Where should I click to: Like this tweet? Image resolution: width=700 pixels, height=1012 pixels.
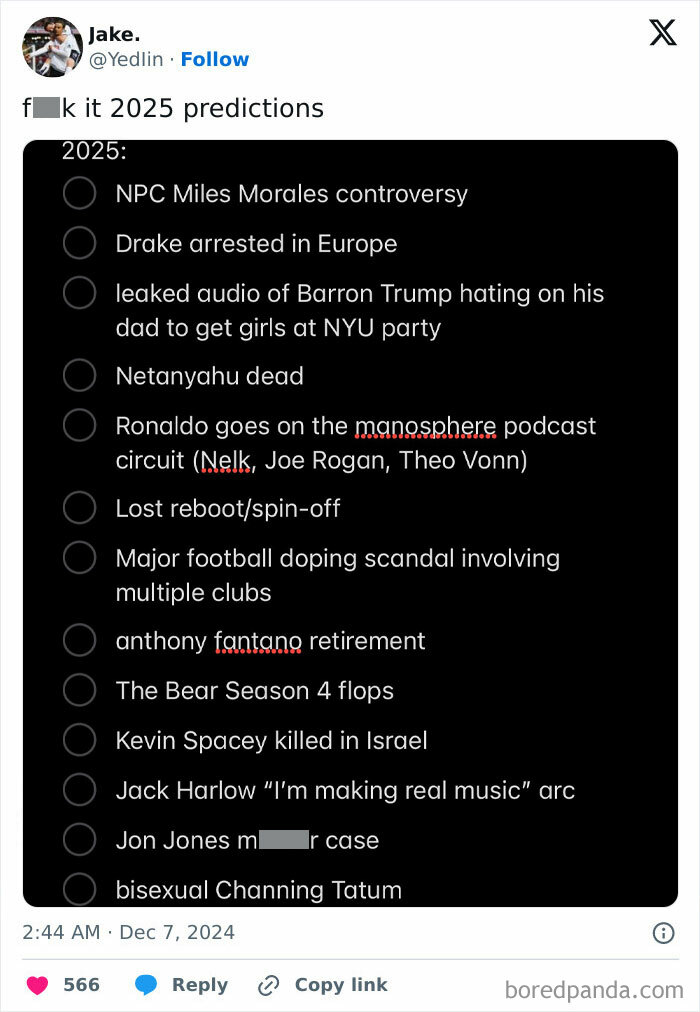click(38, 985)
